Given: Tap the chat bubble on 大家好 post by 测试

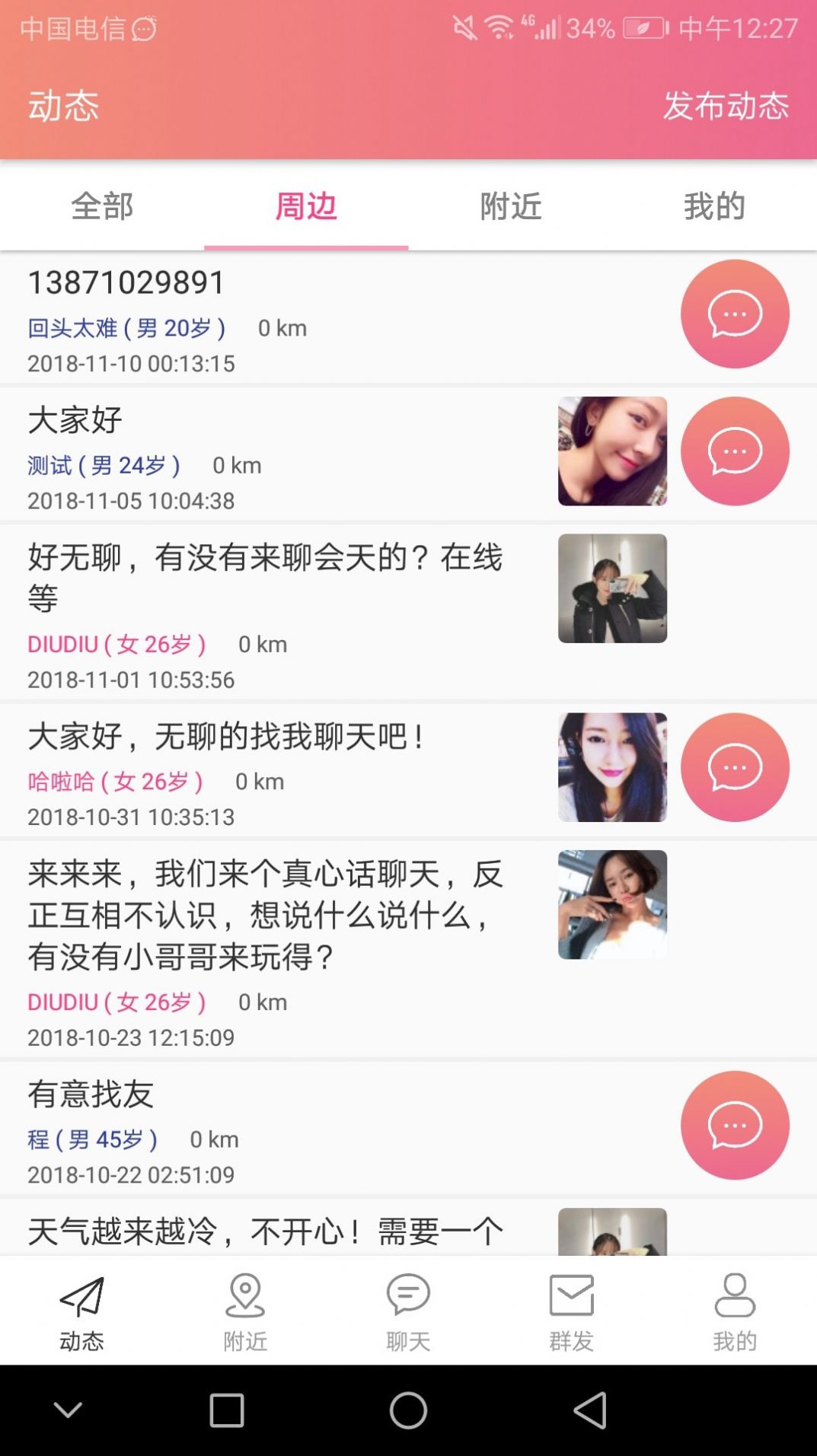Looking at the screenshot, I should 734,450.
